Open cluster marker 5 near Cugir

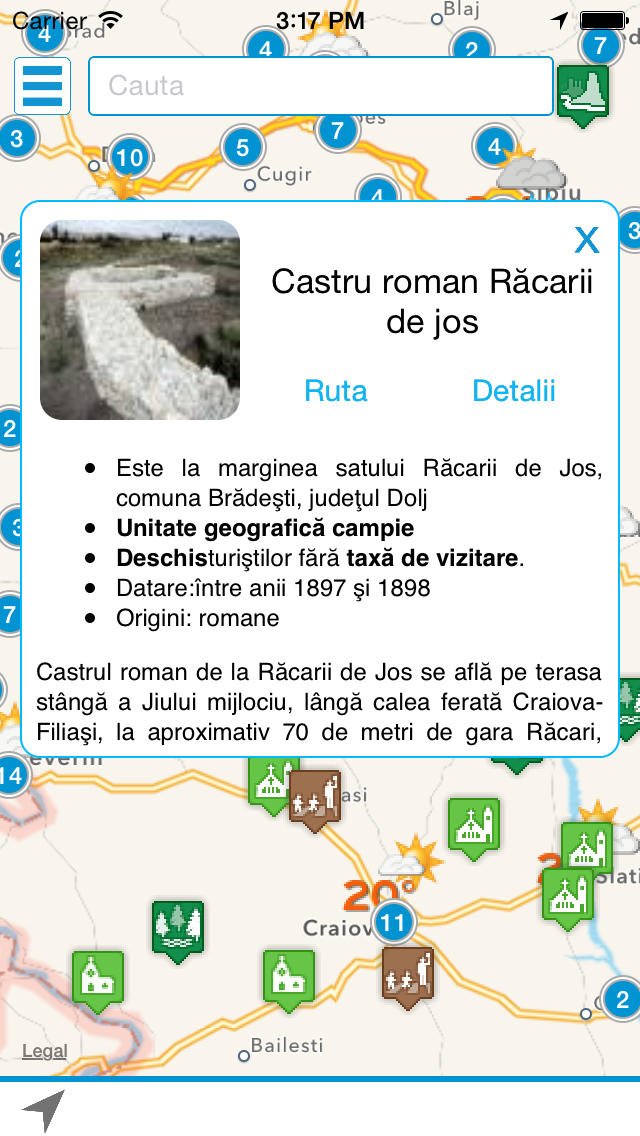pyautogui.click(x=243, y=148)
